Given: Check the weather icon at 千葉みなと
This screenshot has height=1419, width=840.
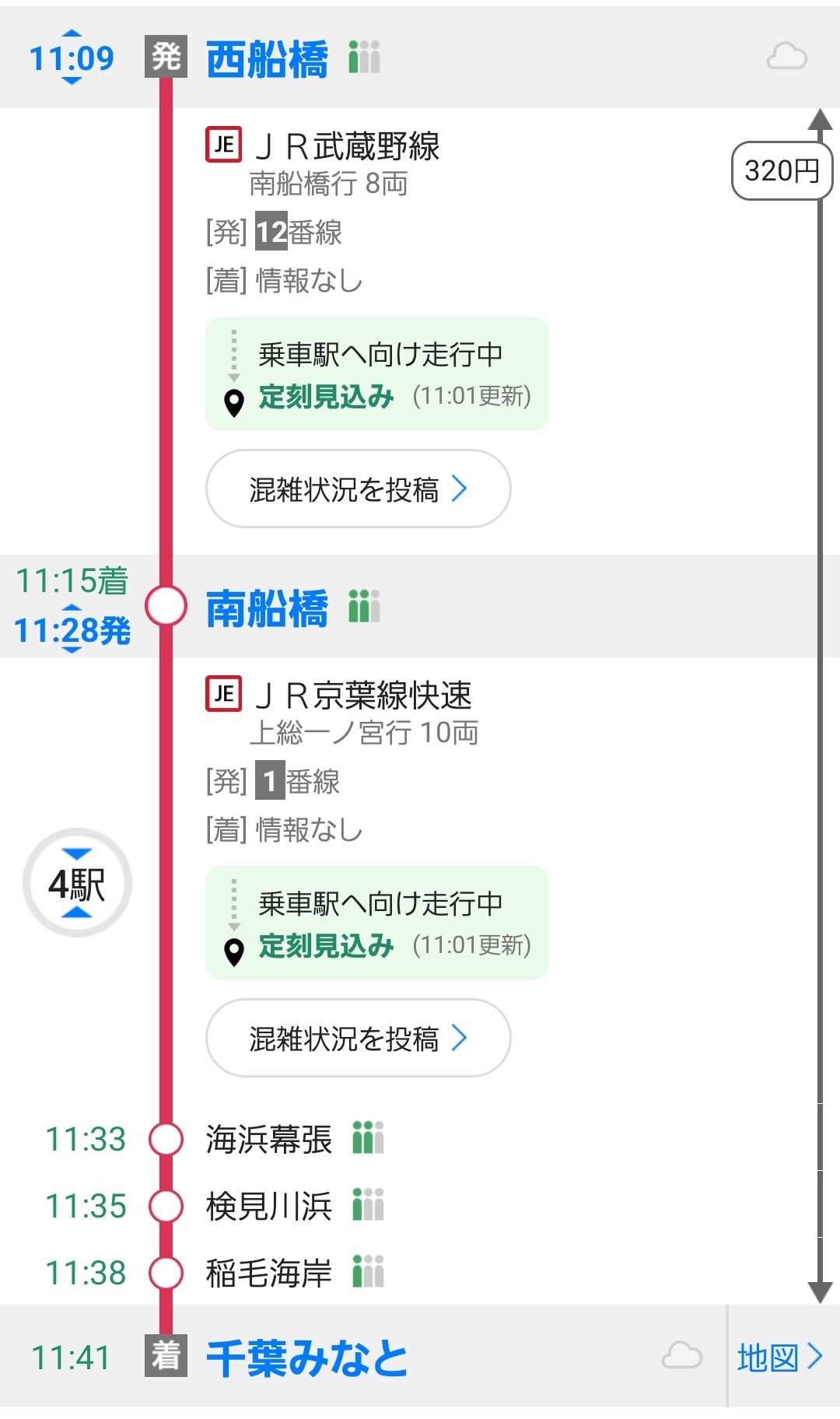Looking at the screenshot, I should coord(681,1356).
